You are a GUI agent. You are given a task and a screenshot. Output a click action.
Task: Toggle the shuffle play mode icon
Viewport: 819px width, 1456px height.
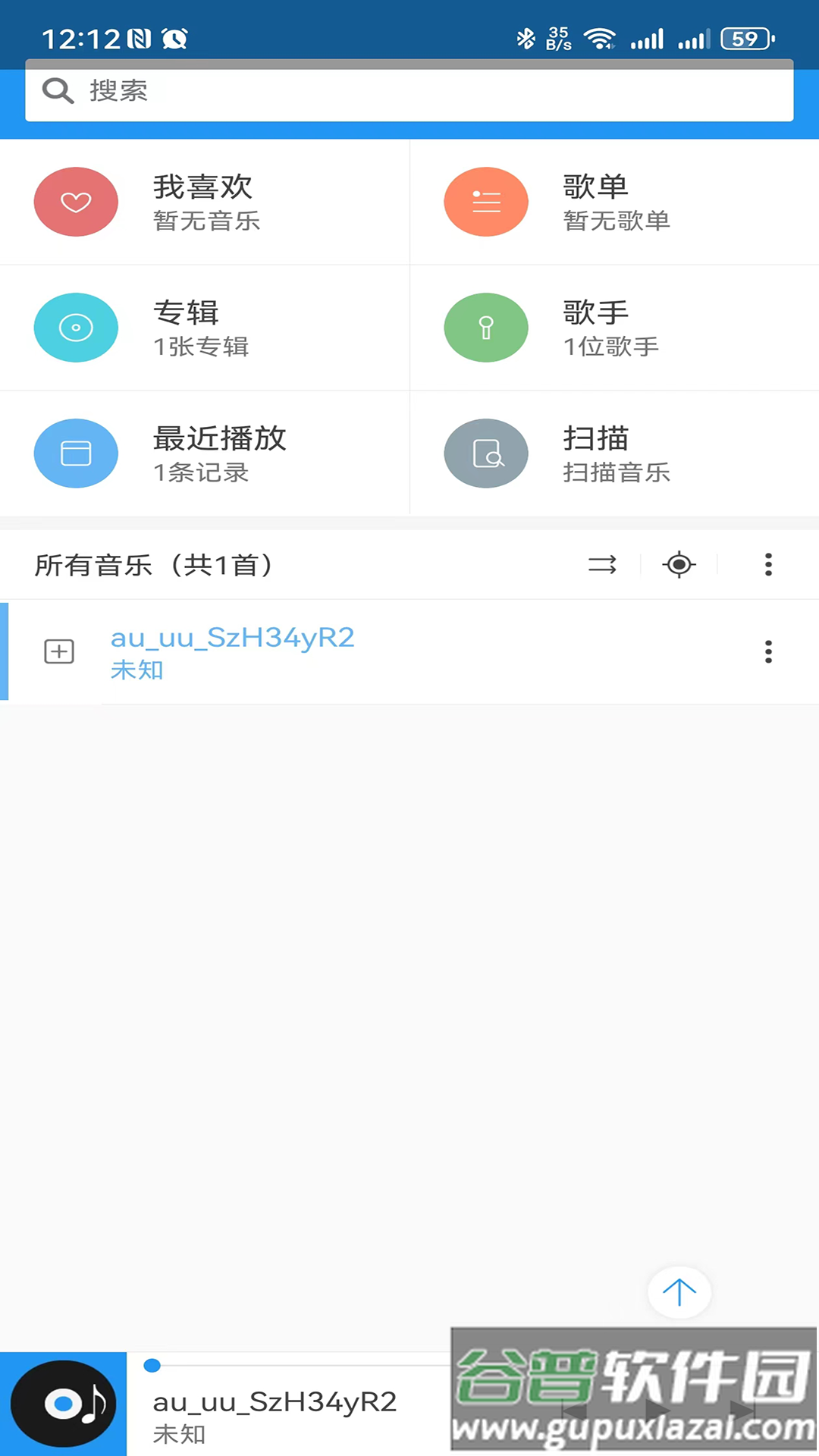[x=602, y=565]
